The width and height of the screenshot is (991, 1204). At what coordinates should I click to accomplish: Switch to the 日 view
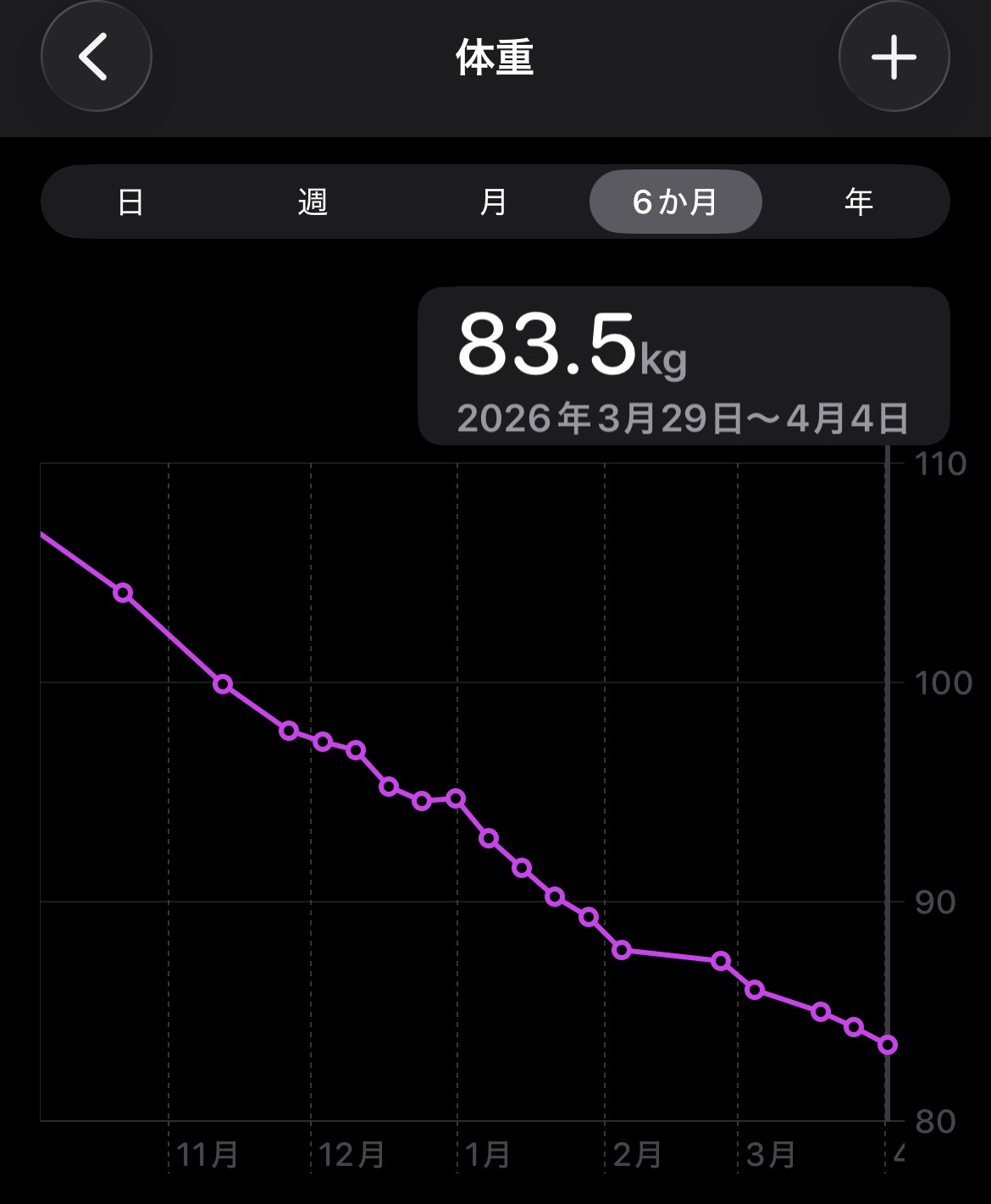(130, 202)
